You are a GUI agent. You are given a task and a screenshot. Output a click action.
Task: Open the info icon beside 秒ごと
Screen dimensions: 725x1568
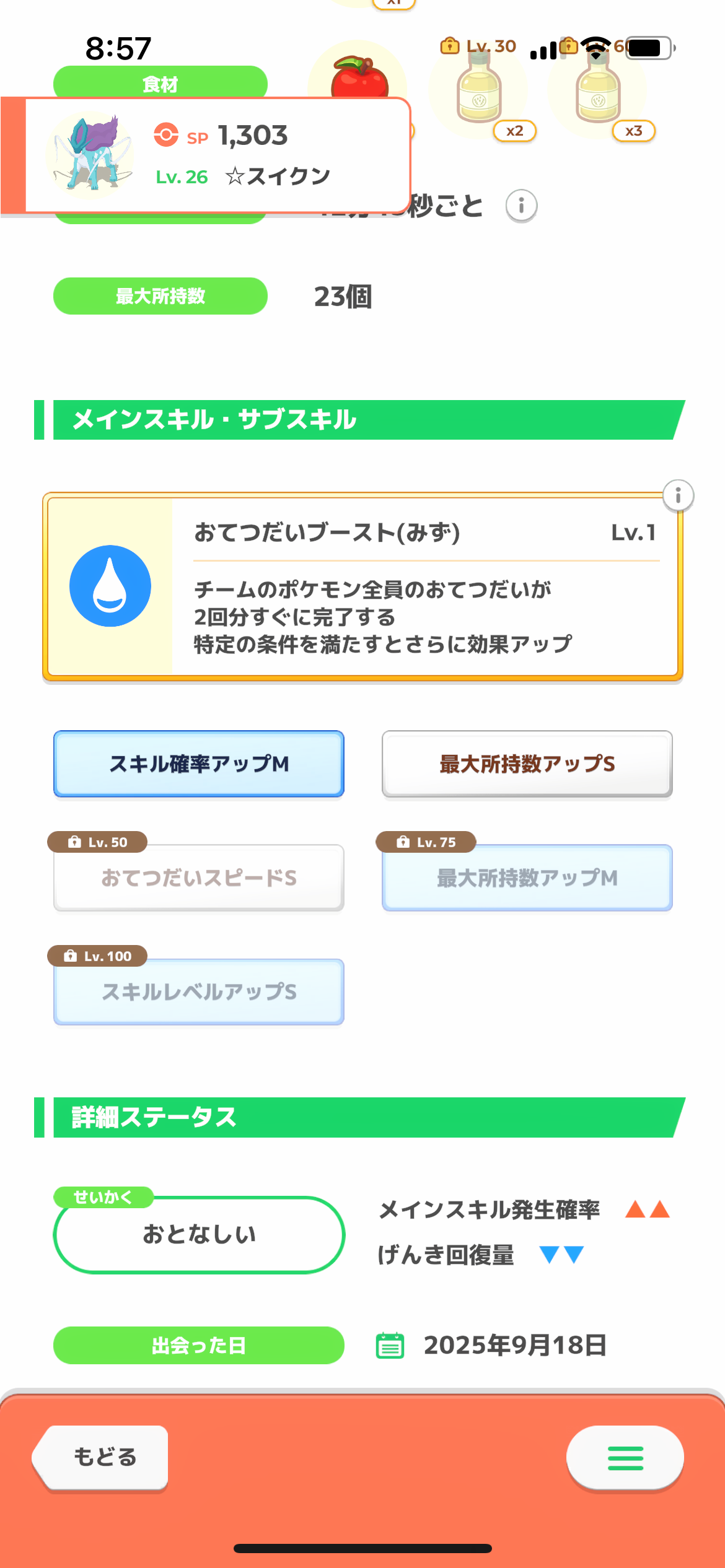[x=521, y=206]
